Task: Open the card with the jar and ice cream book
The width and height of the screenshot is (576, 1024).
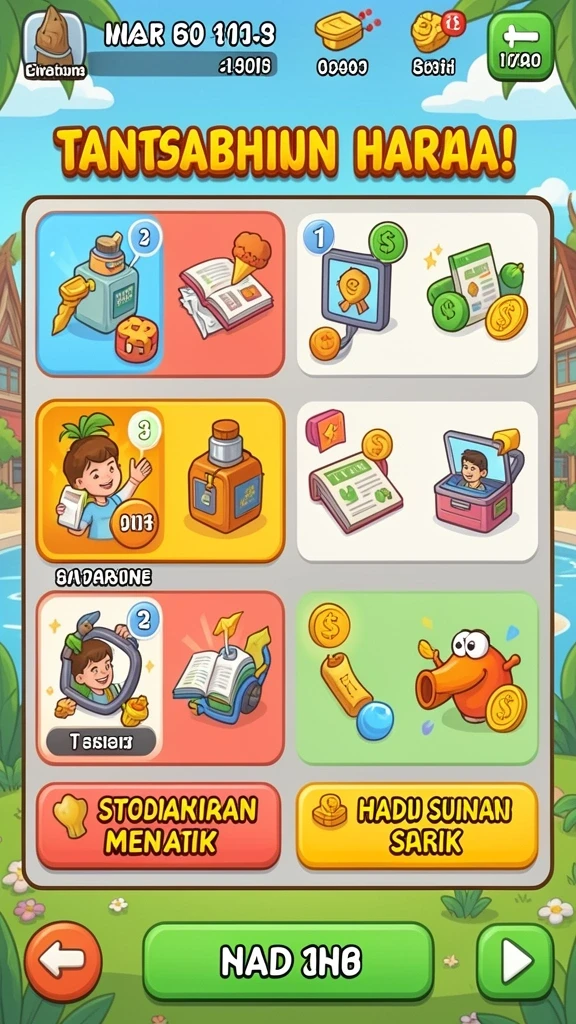Action: (161, 293)
